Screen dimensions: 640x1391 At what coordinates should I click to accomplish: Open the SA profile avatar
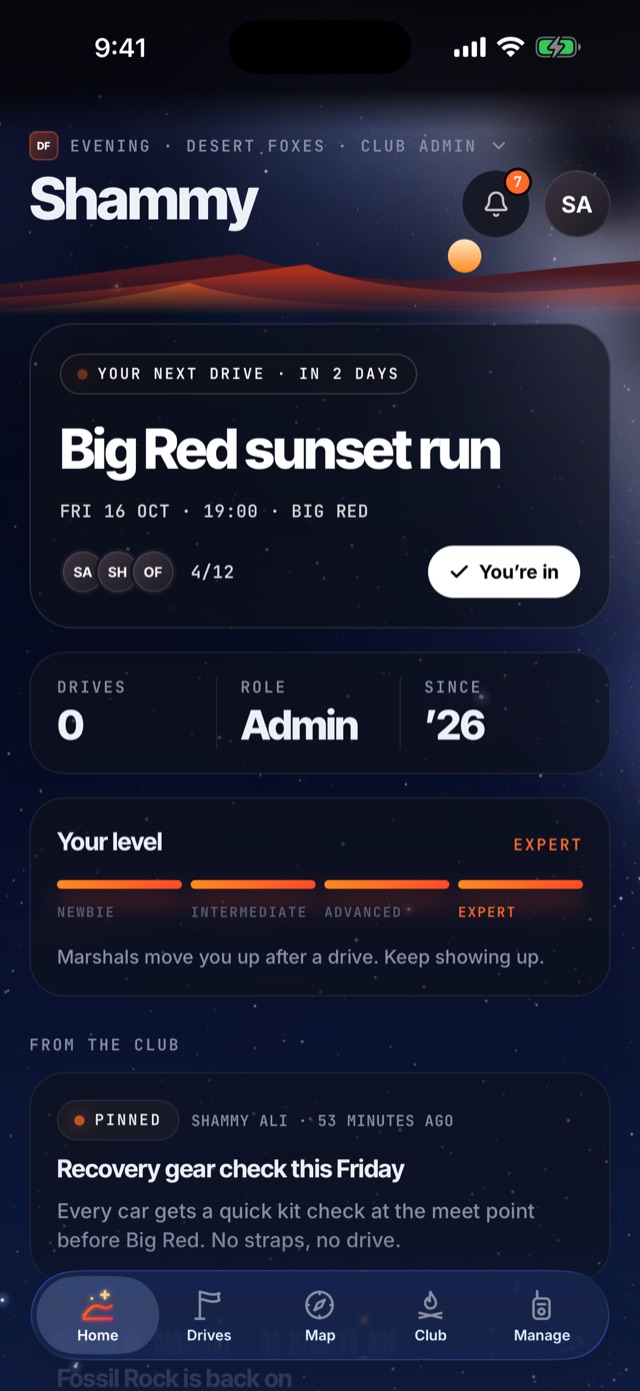click(x=577, y=204)
